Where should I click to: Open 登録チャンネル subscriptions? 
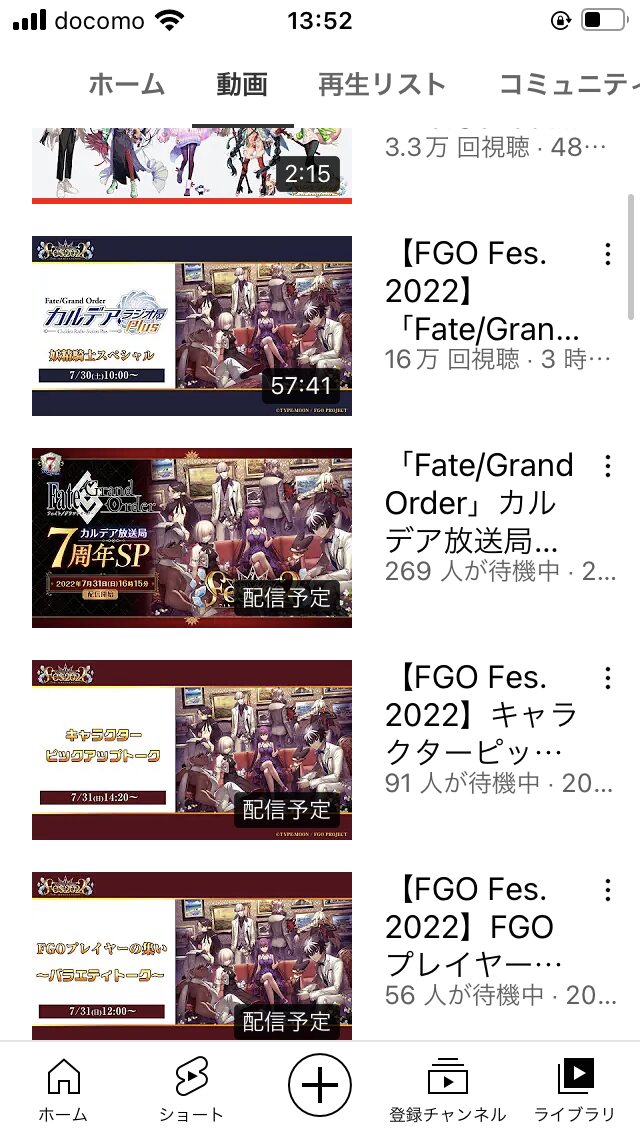pyautogui.click(x=447, y=1089)
